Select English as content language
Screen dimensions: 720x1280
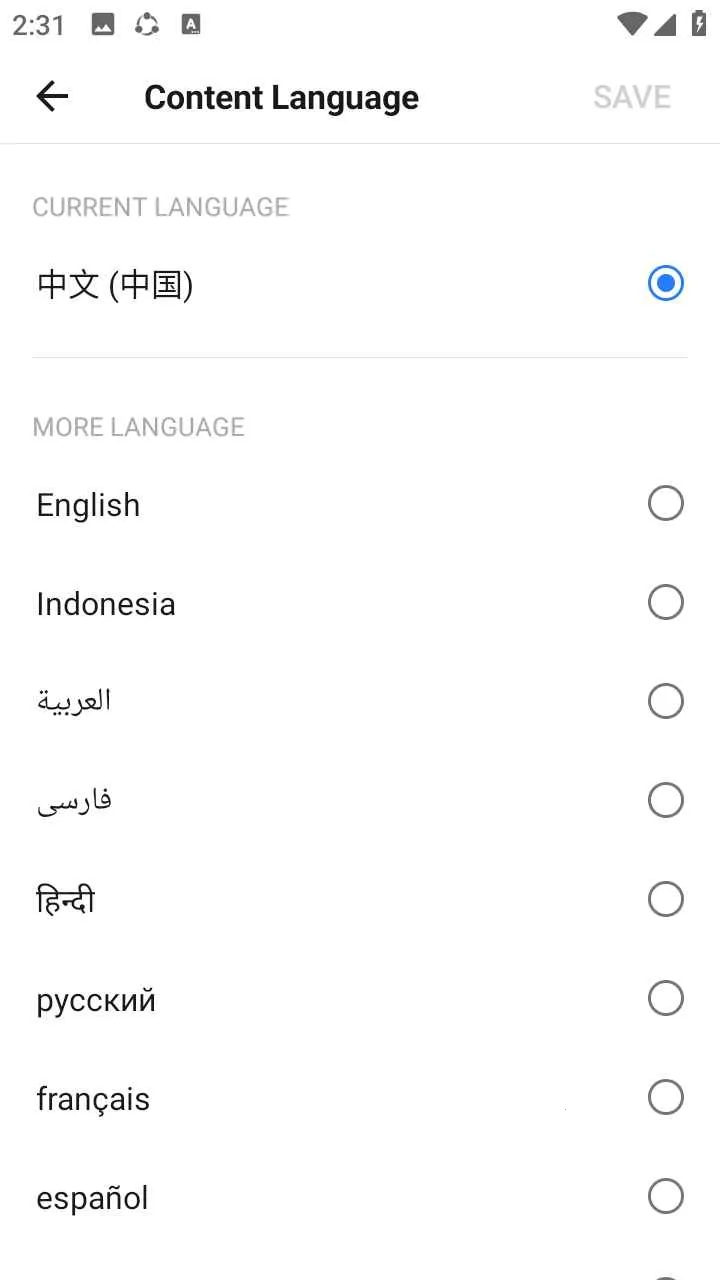666,503
